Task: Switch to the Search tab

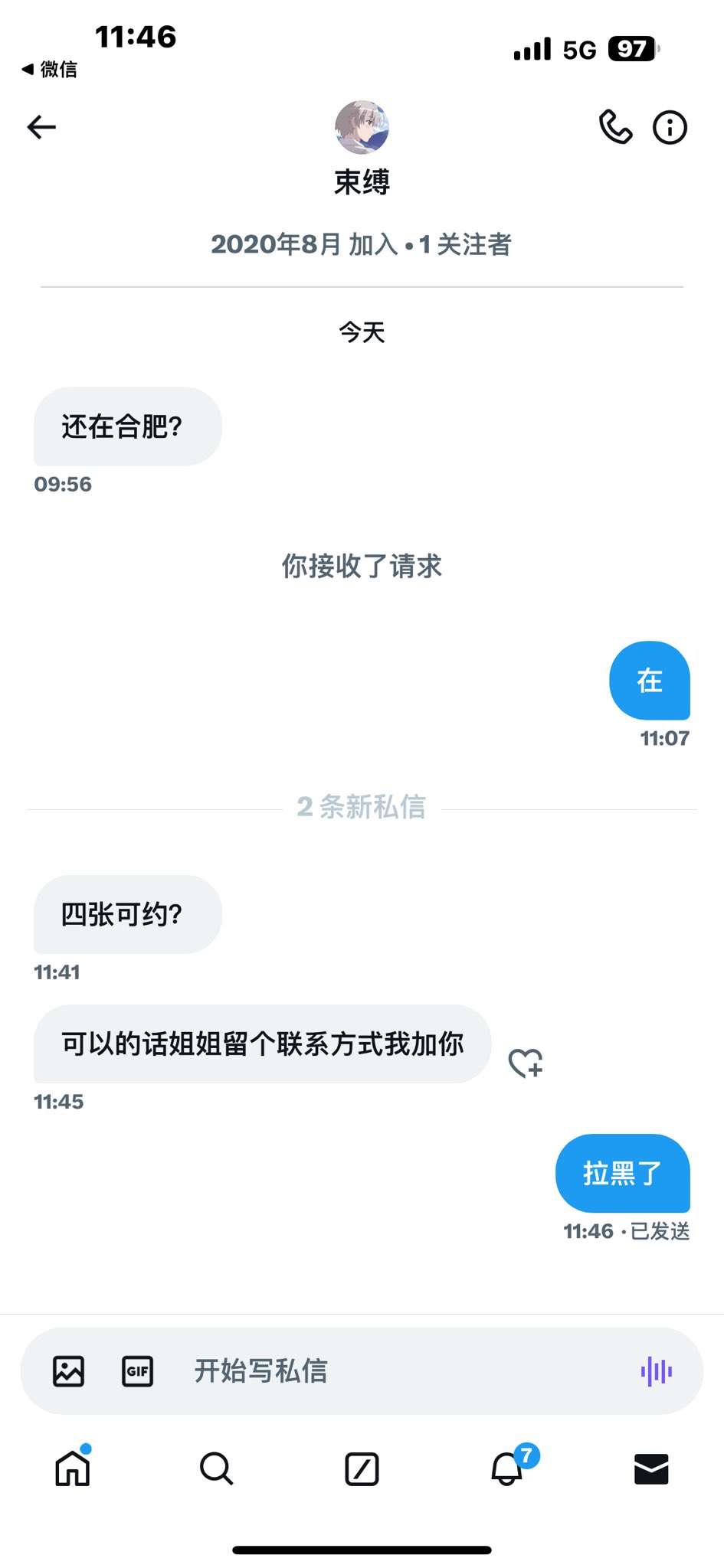Action: pyautogui.click(x=216, y=1468)
